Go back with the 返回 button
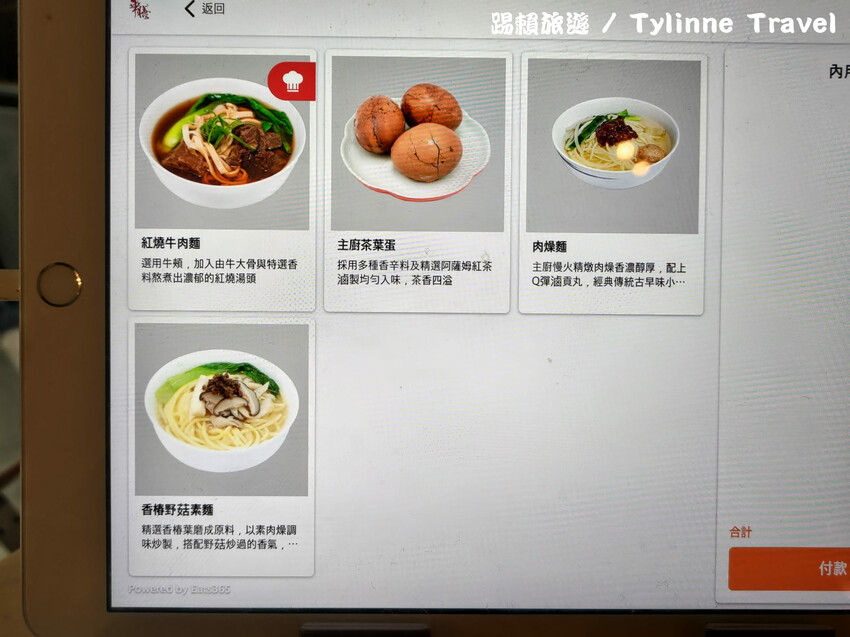This screenshot has height=637, width=850. point(205,8)
